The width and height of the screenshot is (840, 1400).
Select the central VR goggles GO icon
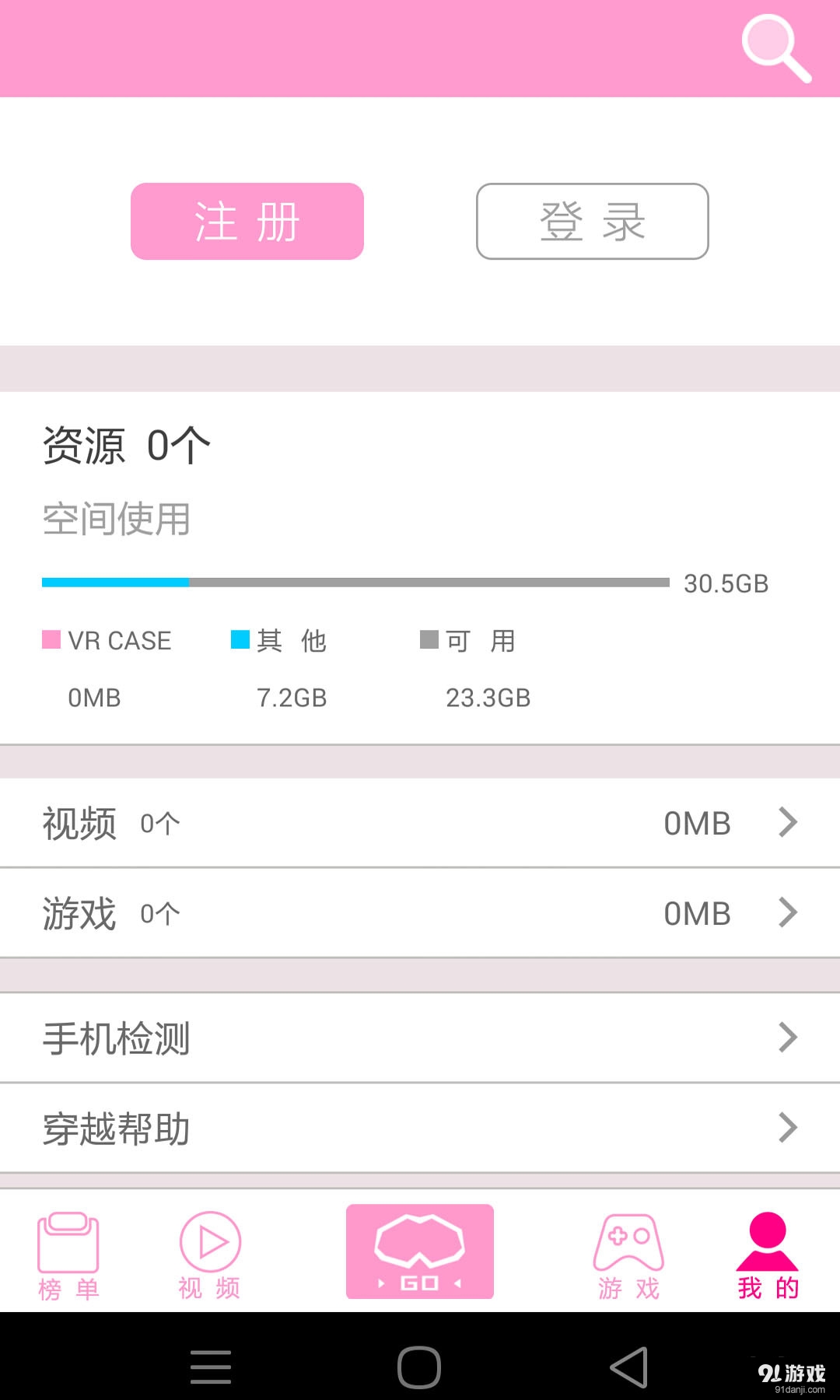[419, 1252]
